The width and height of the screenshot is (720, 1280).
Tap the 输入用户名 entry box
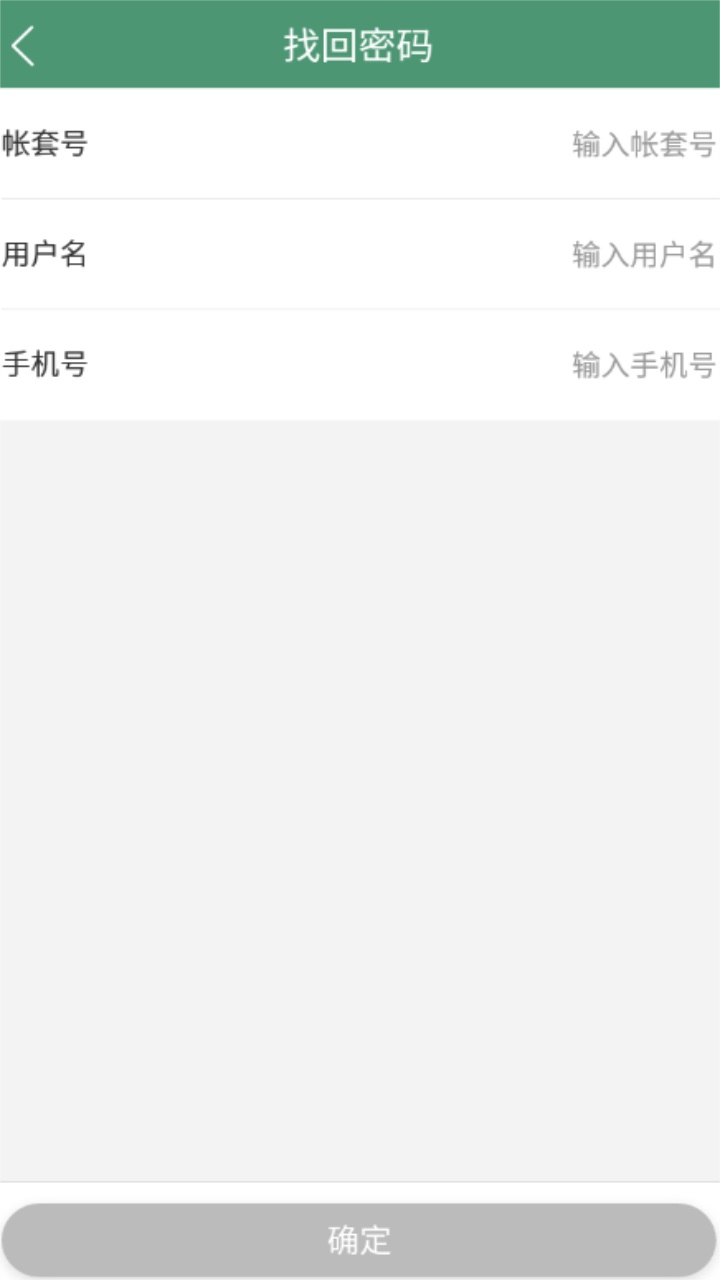643,253
